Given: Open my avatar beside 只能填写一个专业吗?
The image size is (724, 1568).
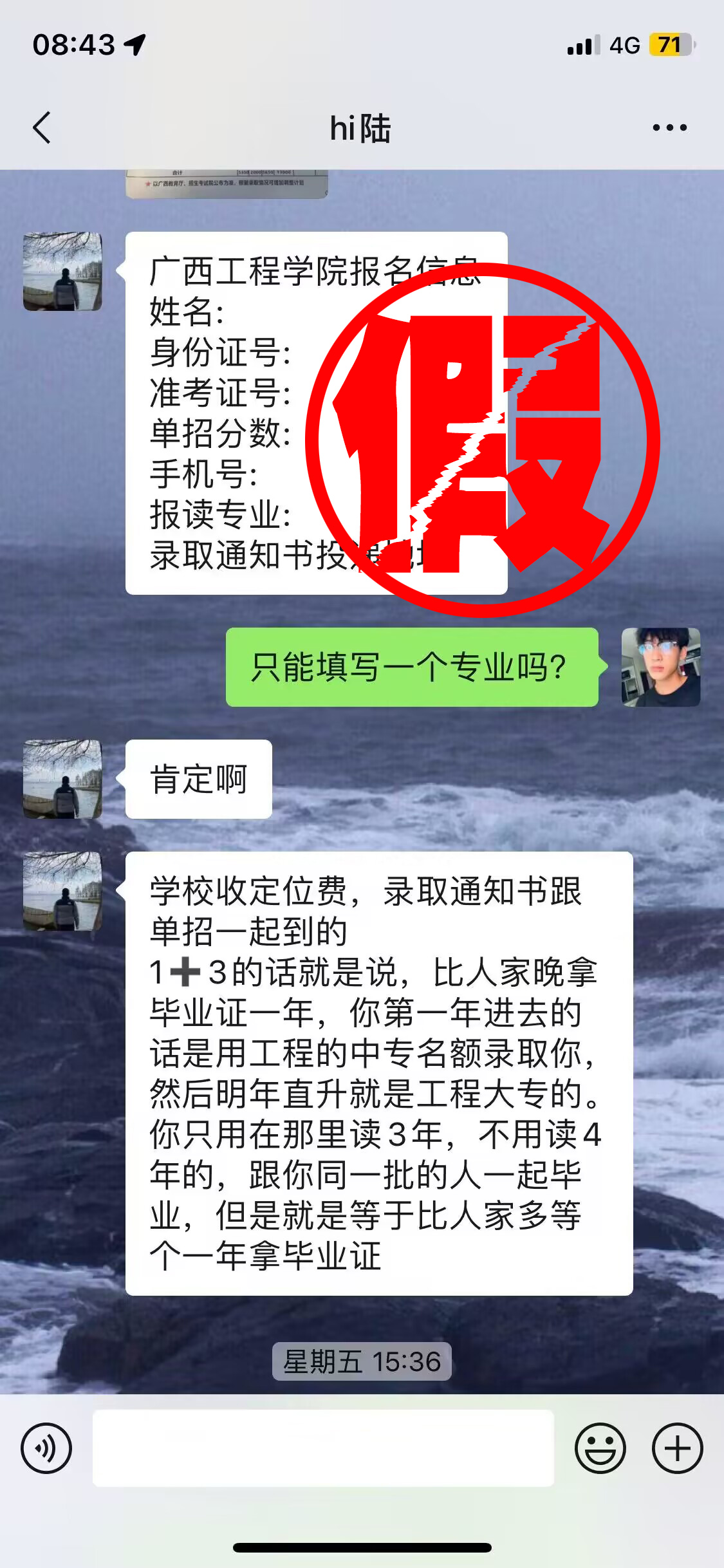Looking at the screenshot, I should click(x=660, y=667).
